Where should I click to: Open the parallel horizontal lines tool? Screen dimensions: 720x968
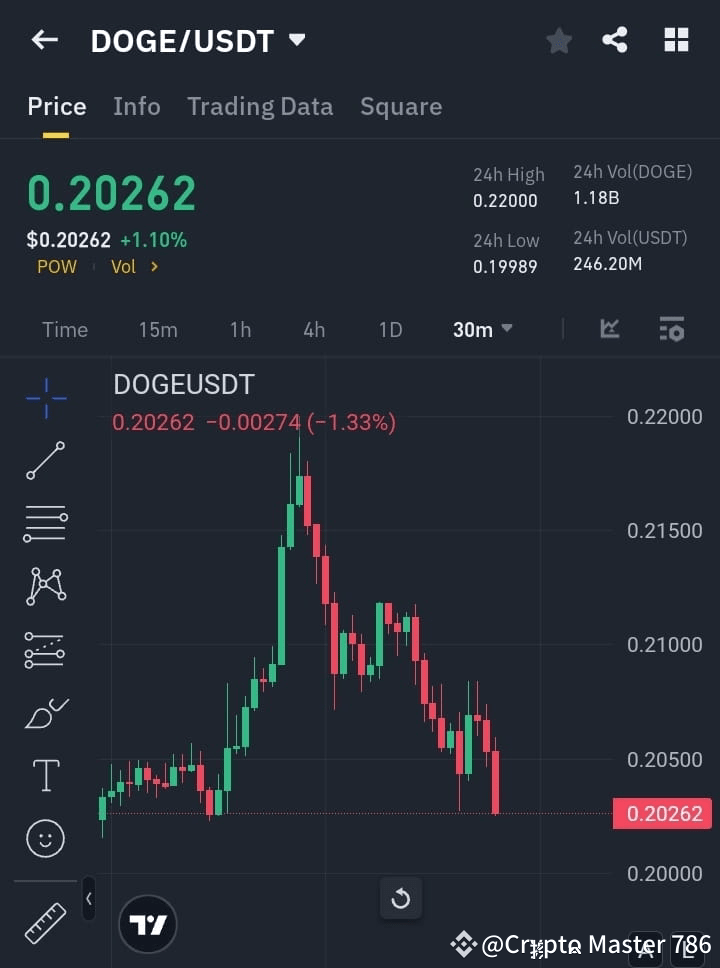[x=44, y=525]
